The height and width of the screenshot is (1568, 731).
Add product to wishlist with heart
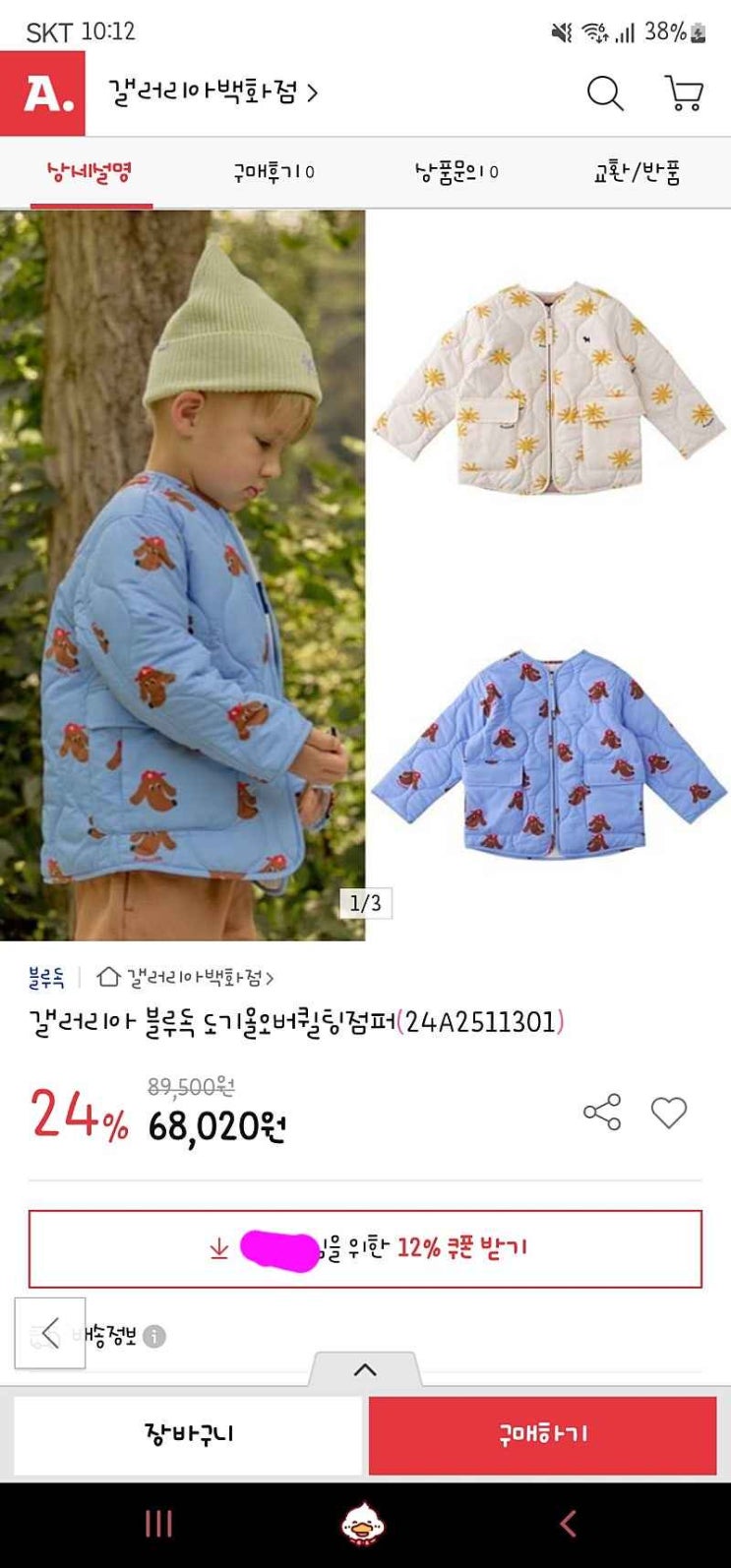(x=669, y=1113)
